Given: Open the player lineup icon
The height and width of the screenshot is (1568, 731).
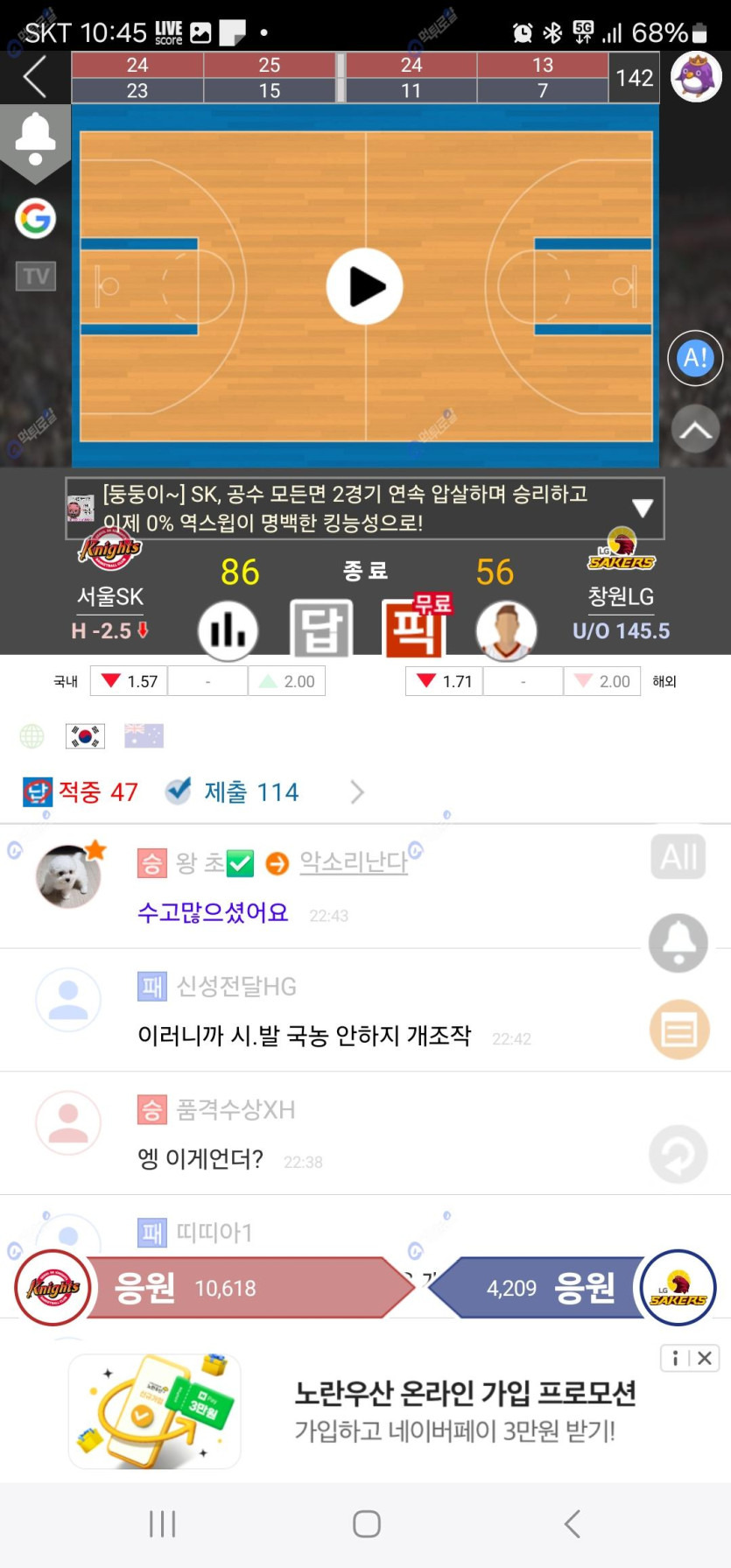Looking at the screenshot, I should [x=505, y=629].
